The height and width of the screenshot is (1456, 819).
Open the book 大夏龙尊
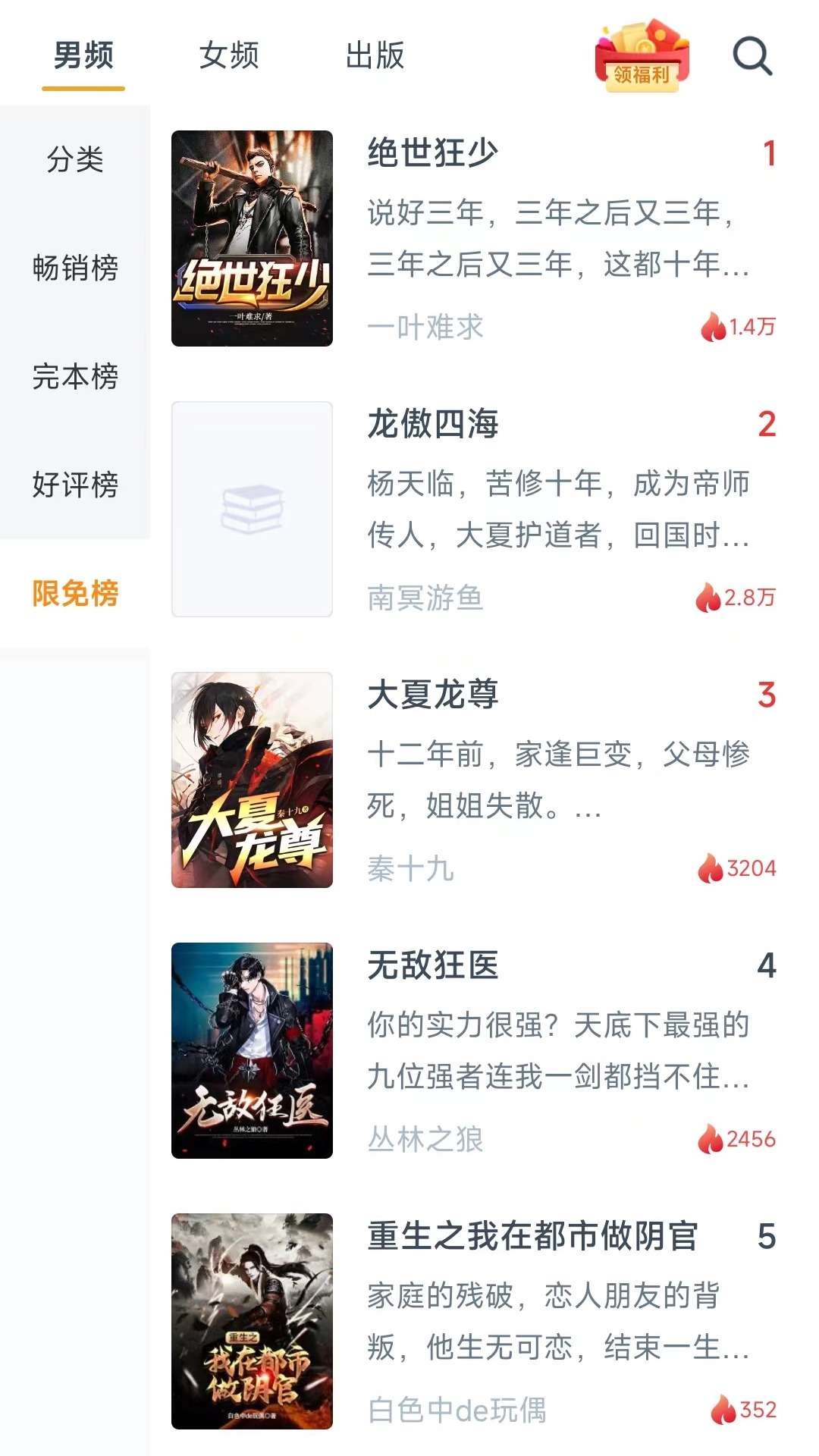pos(474,780)
